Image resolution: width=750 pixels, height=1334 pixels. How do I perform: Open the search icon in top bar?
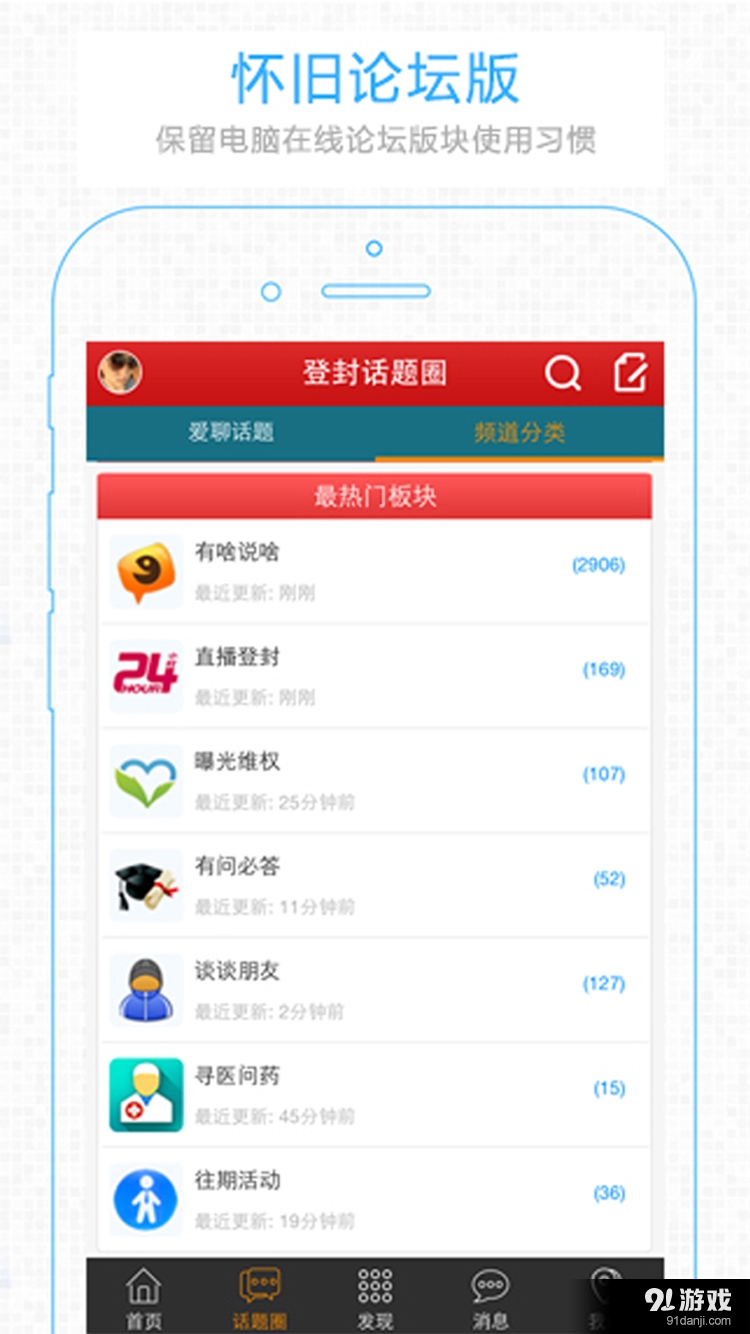pos(564,375)
